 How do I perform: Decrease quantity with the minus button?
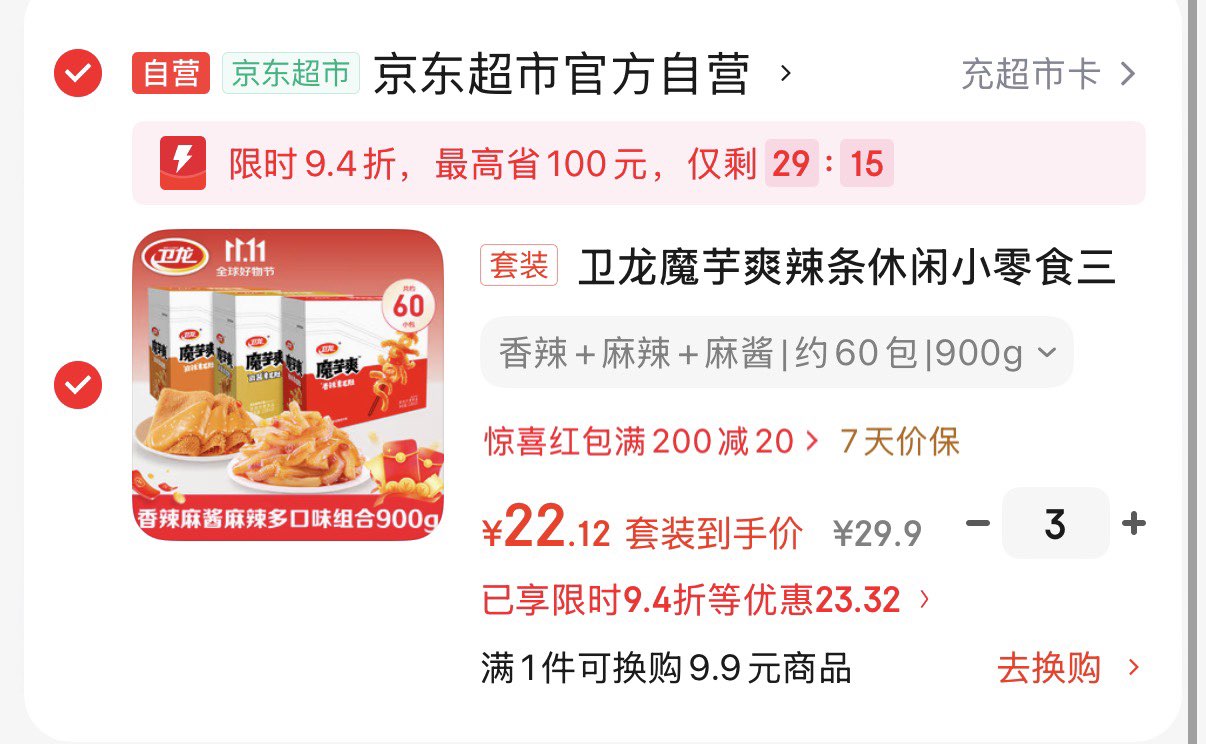(x=977, y=523)
